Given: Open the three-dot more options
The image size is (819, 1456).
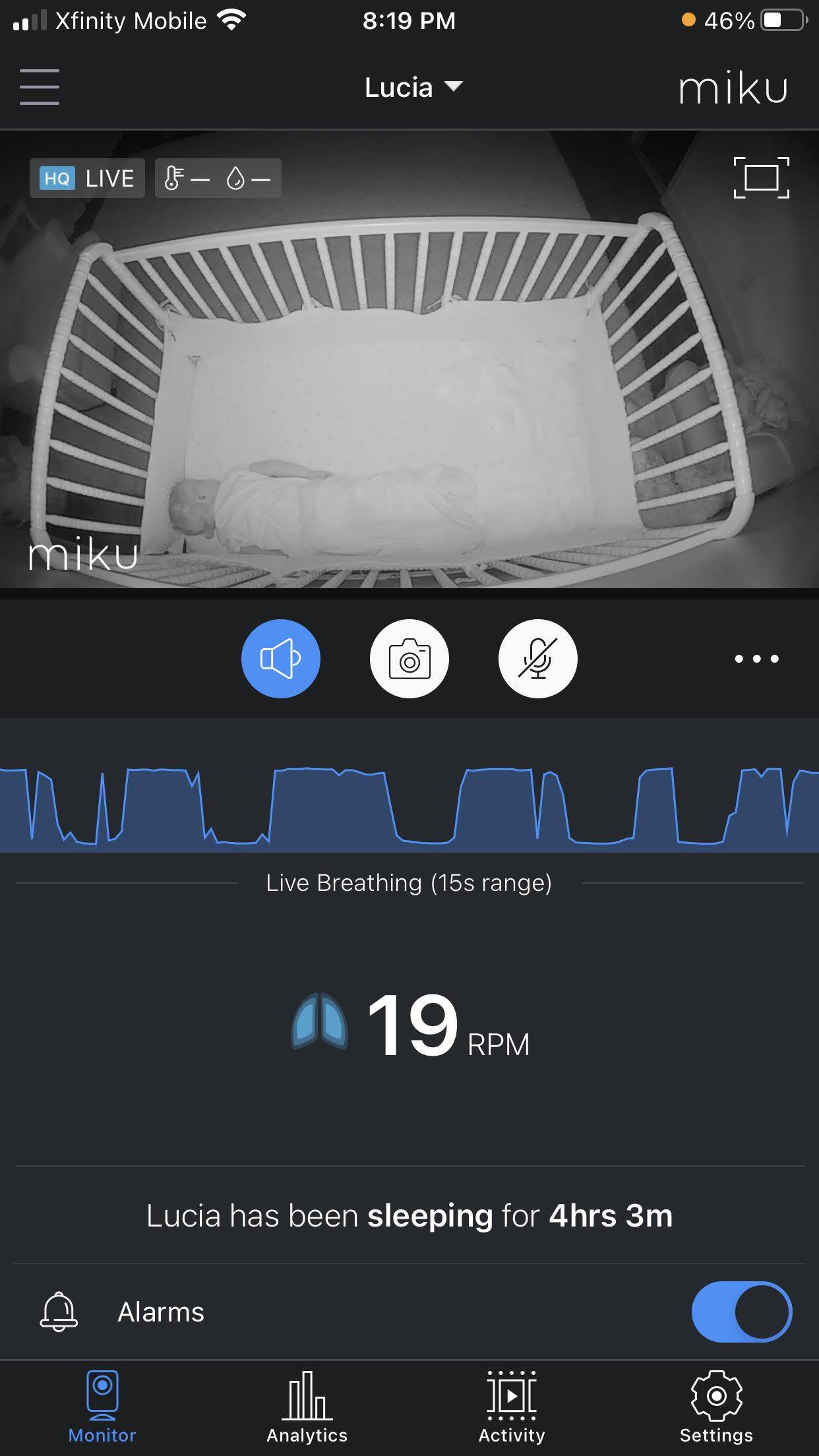Looking at the screenshot, I should tap(756, 658).
